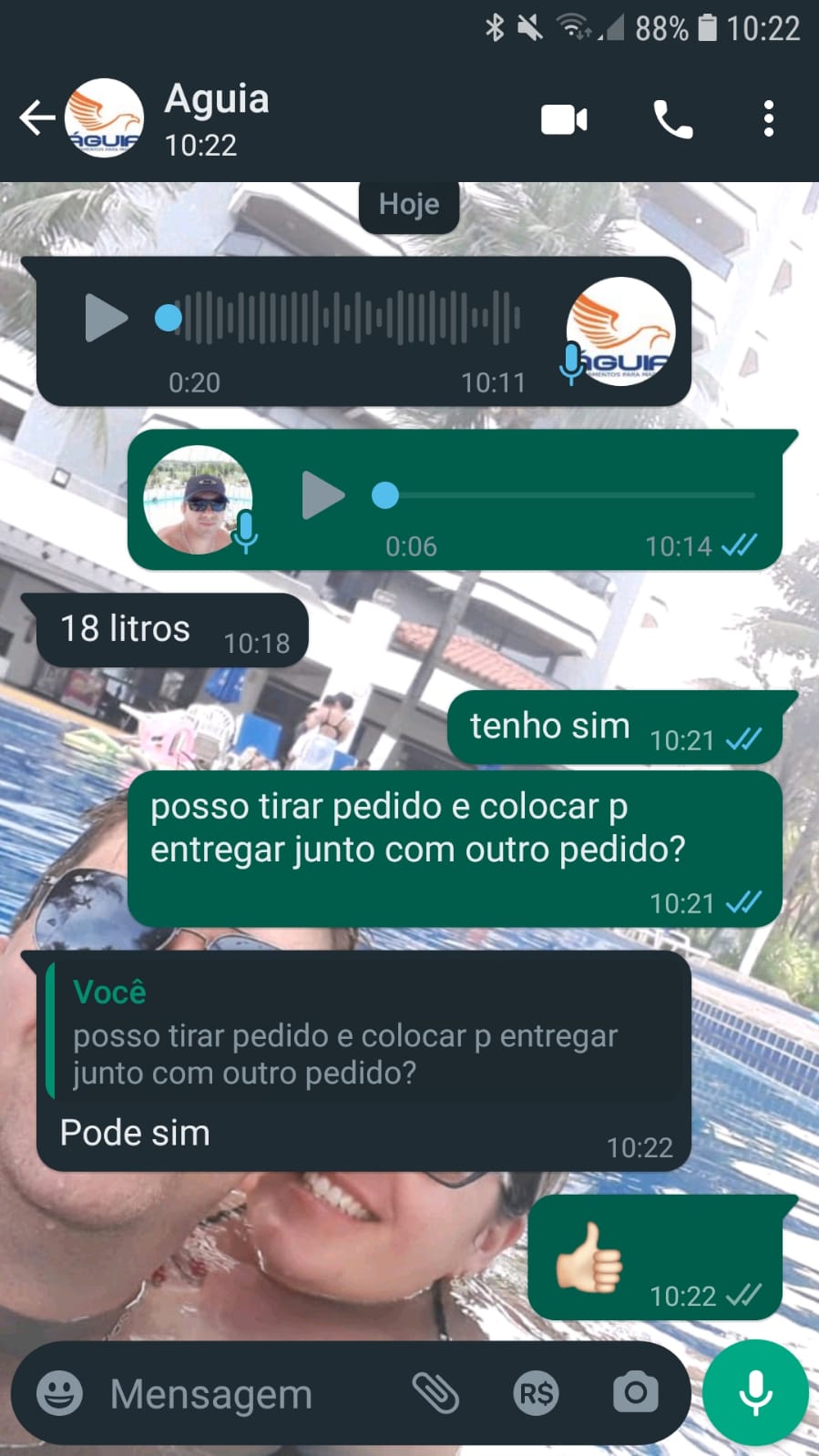Open the emoji picker
819x1456 pixels.
pyautogui.click(x=59, y=1393)
